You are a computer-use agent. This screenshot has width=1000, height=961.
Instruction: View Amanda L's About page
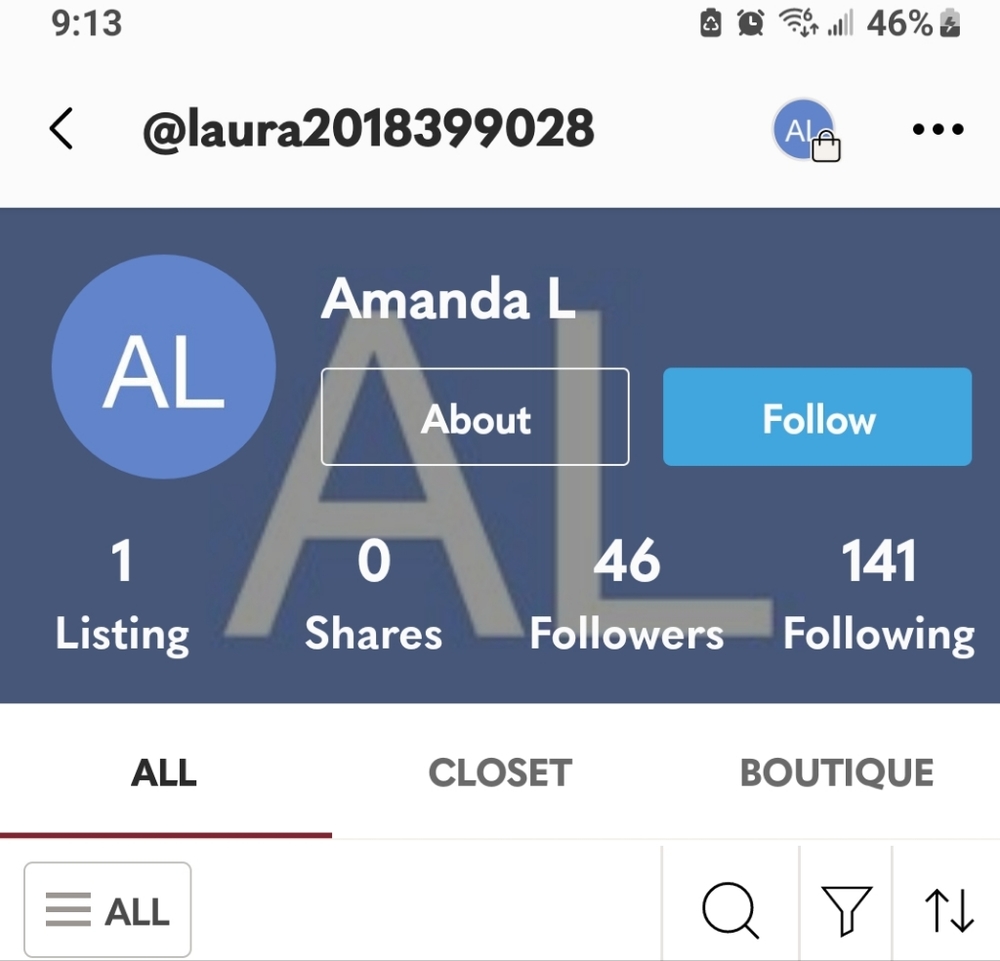click(x=475, y=417)
